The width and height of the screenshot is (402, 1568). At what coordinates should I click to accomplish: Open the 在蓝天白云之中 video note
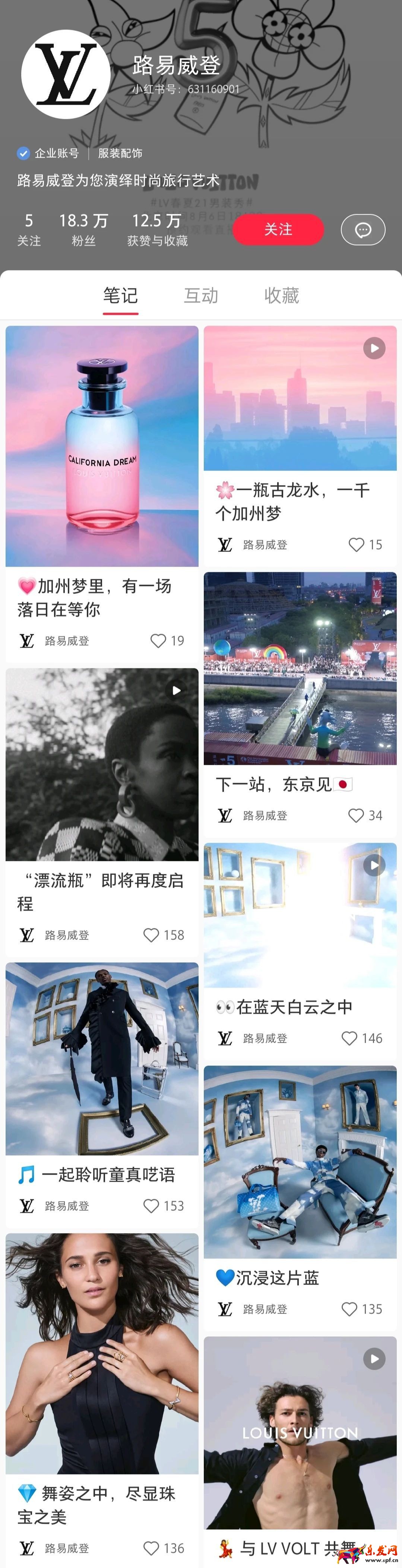(300, 915)
